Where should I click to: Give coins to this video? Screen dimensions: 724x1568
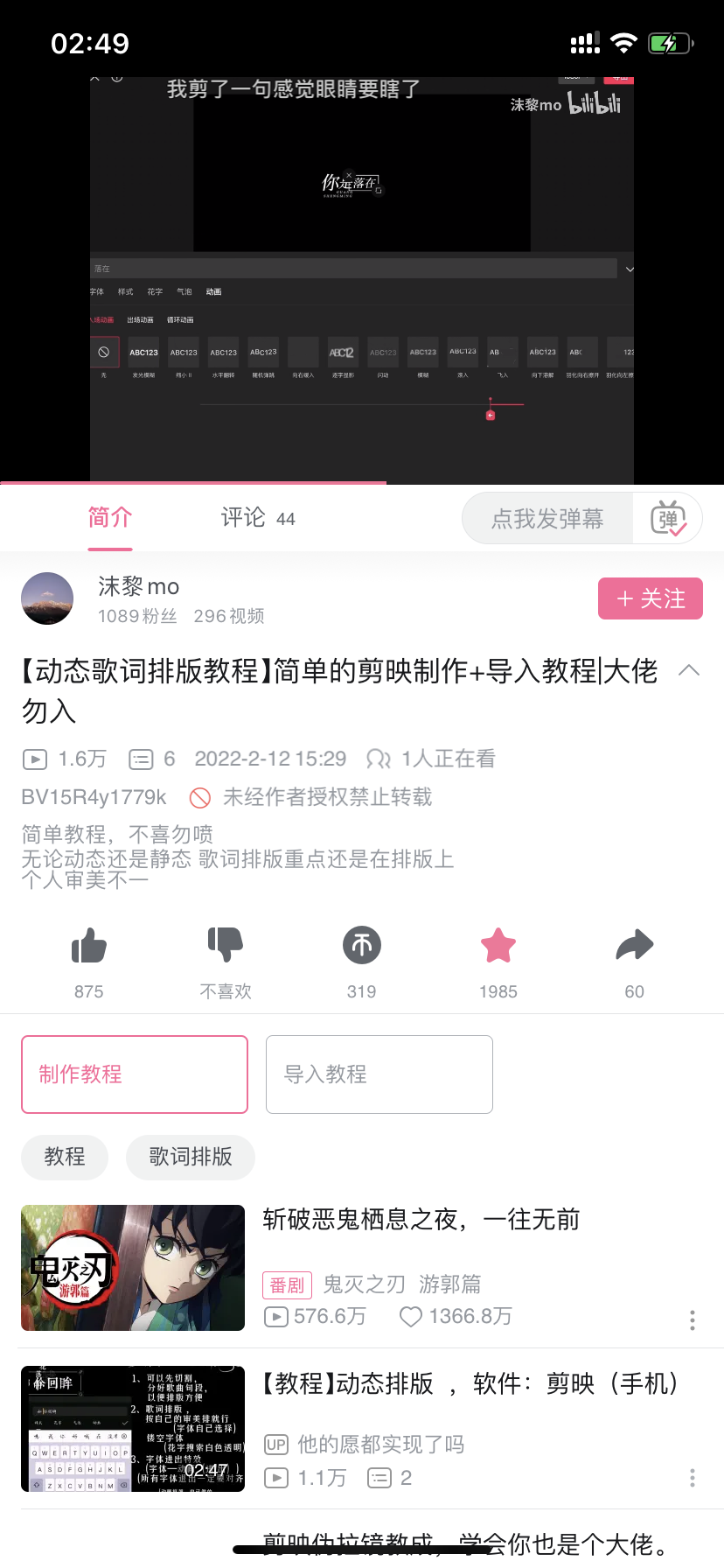pyautogui.click(x=361, y=946)
